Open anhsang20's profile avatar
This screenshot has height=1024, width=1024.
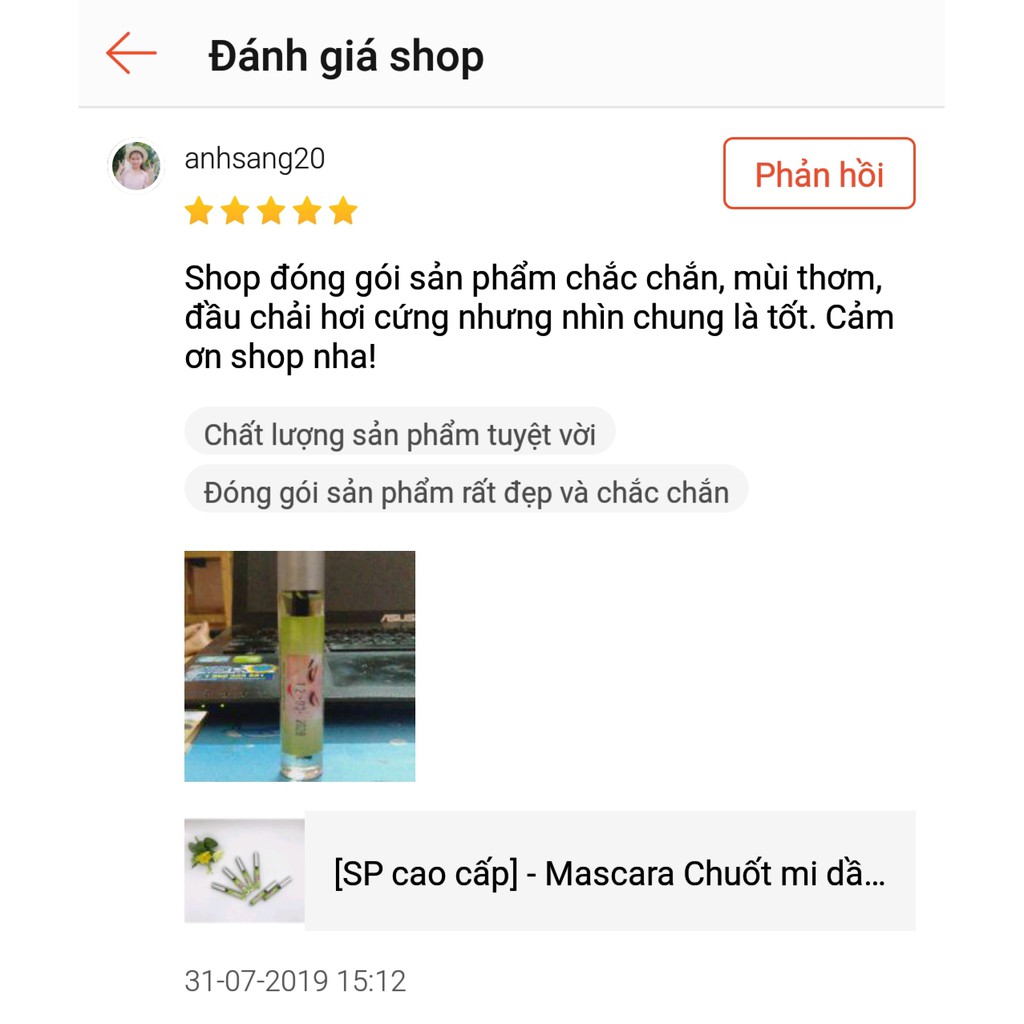(135, 166)
